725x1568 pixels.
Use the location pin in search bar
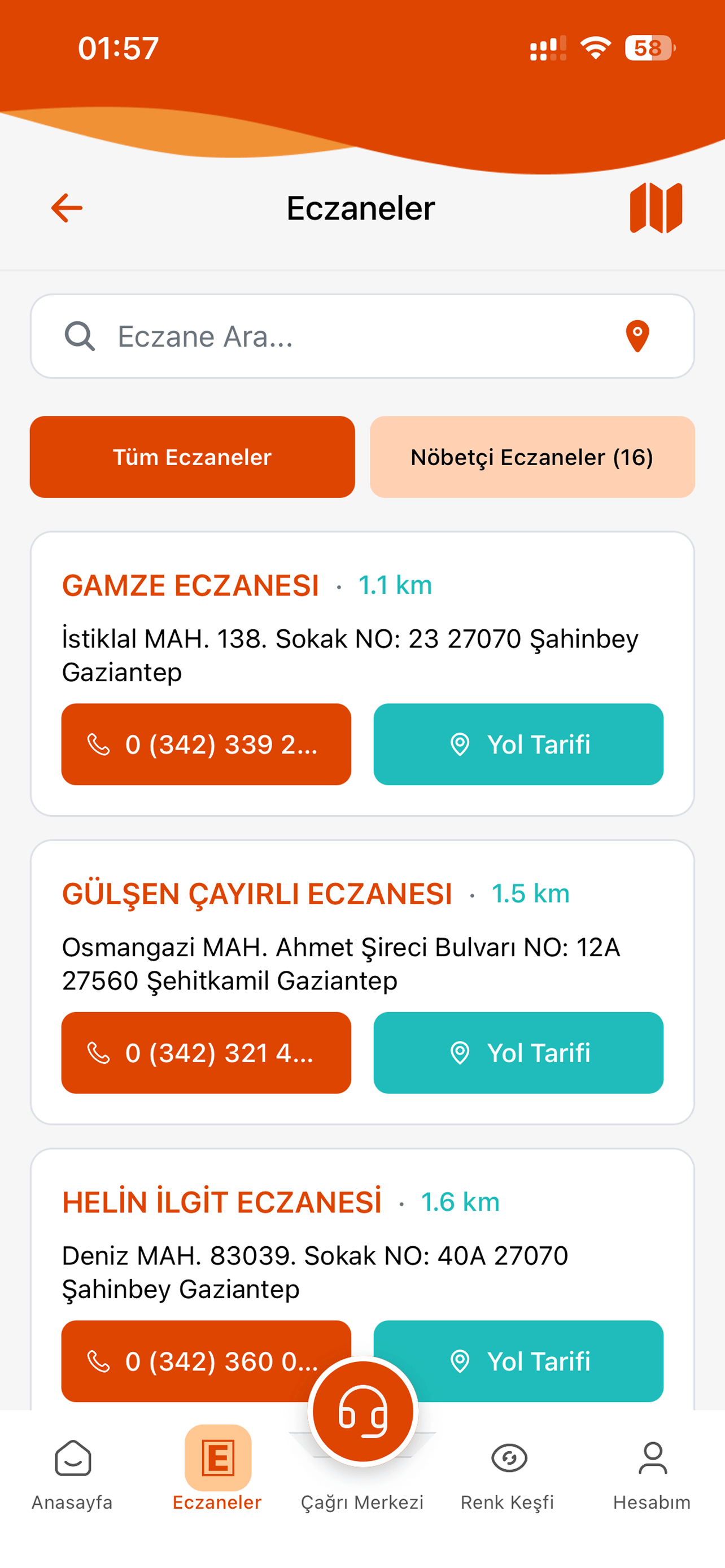point(637,336)
